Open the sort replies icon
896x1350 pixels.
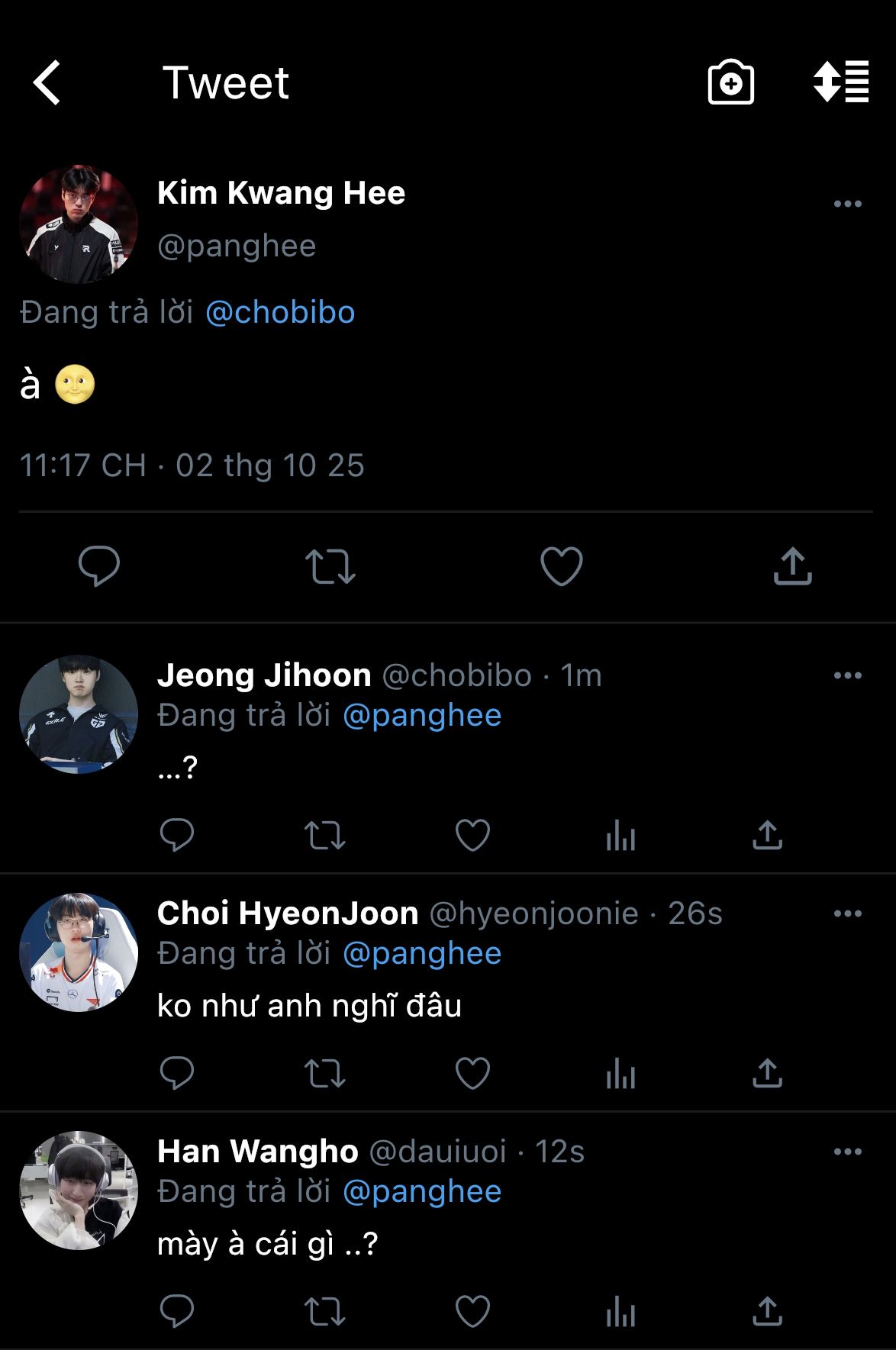click(x=840, y=82)
